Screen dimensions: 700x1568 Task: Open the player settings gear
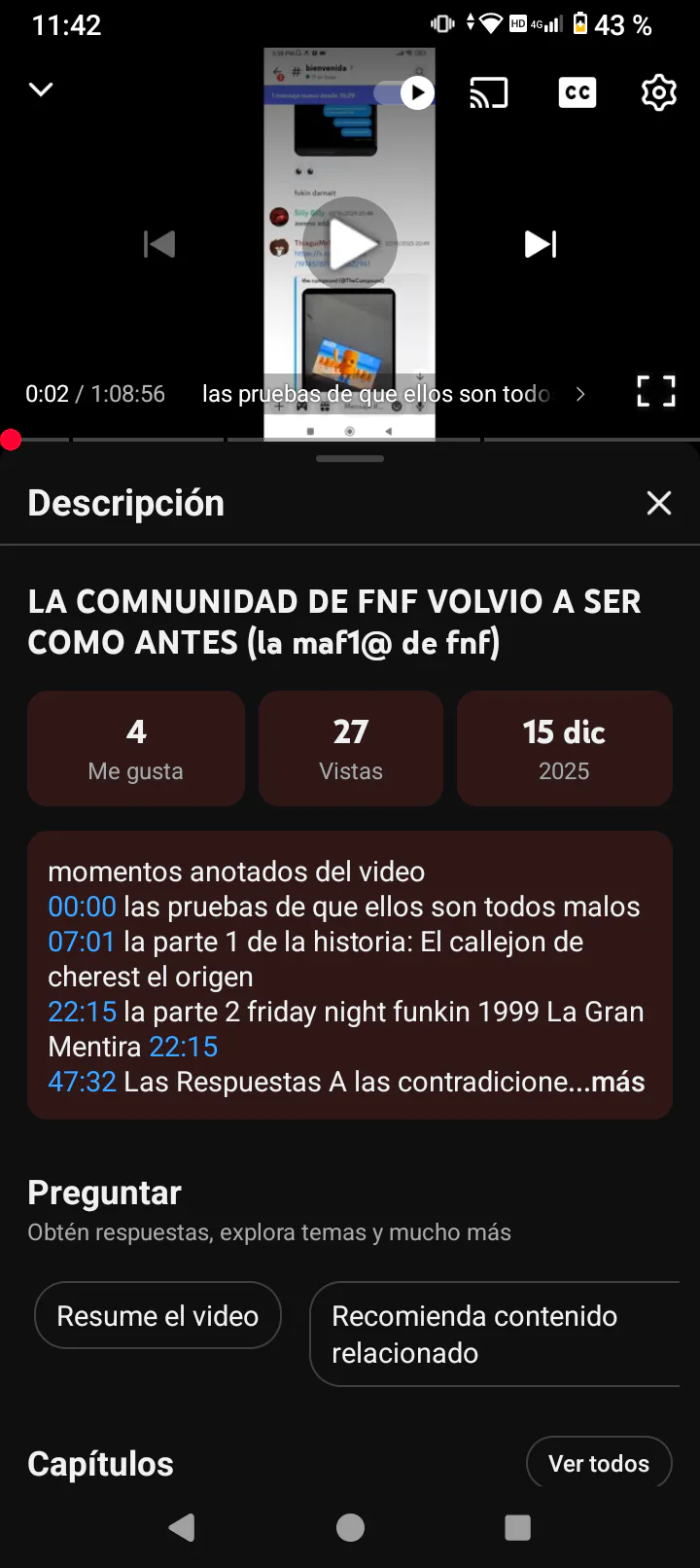pos(658,92)
